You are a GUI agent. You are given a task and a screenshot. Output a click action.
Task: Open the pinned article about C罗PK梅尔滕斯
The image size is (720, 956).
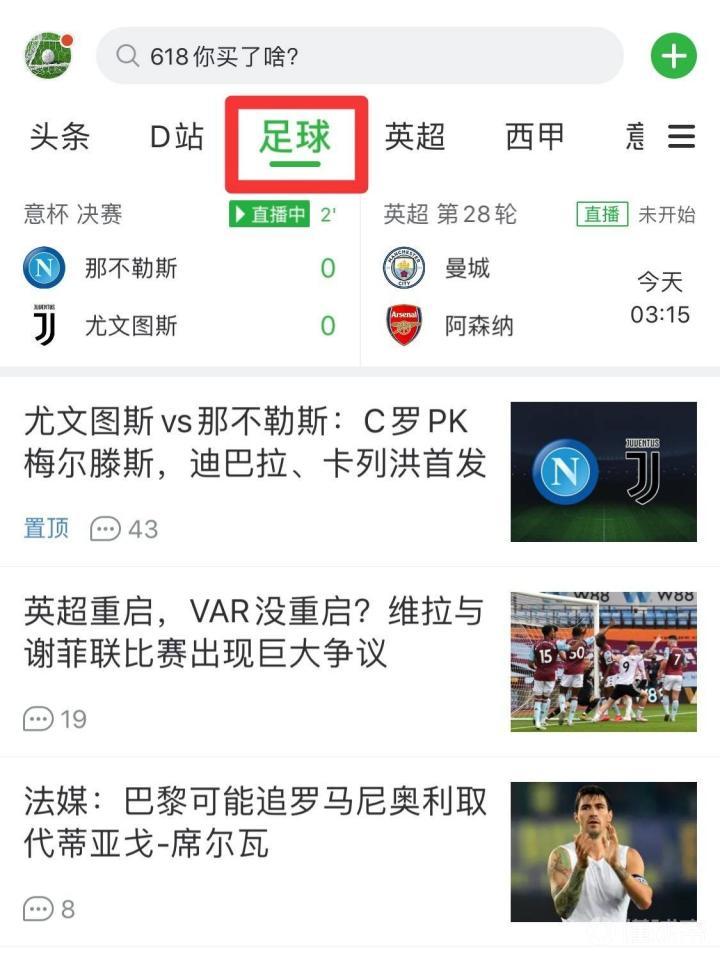pos(255,442)
